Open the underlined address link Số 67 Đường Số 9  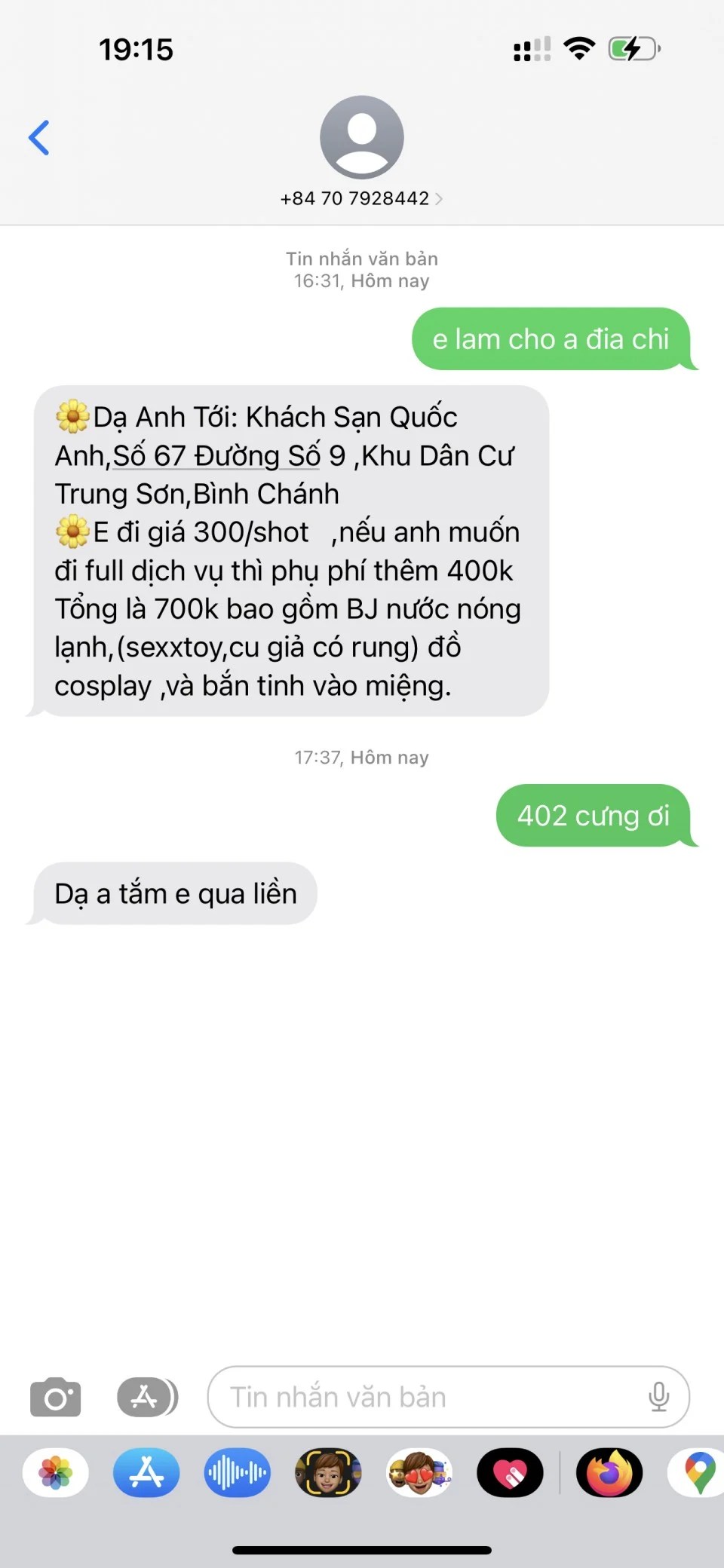click(219, 456)
